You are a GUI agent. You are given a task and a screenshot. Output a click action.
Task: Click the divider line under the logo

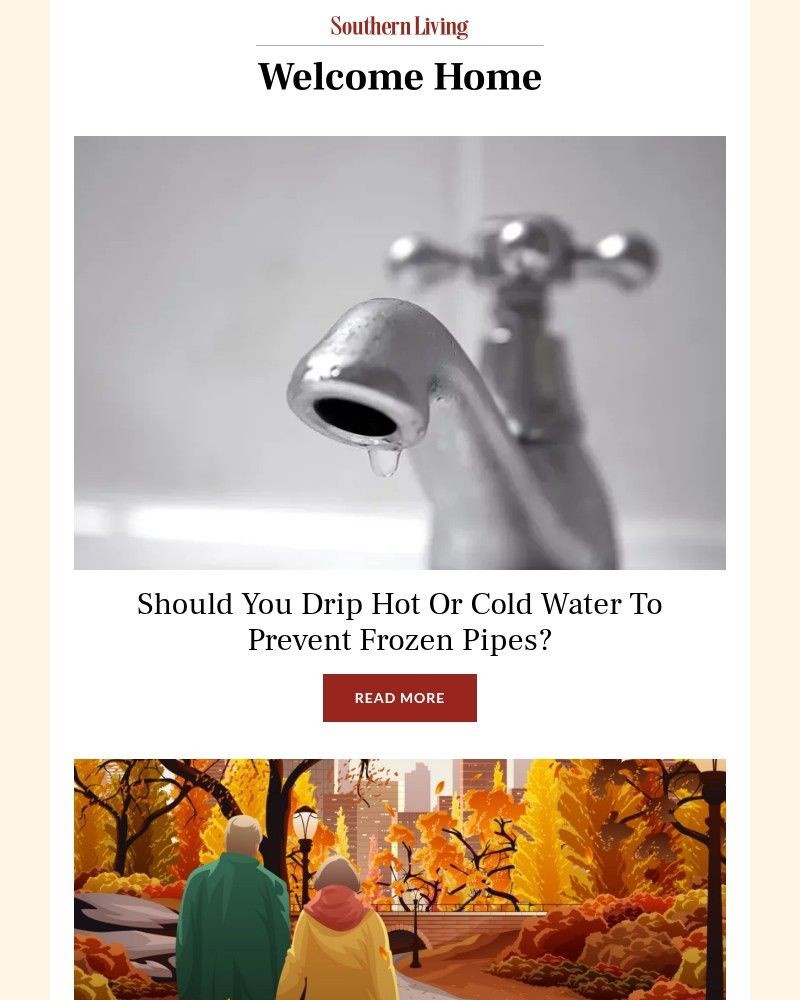click(x=399, y=44)
